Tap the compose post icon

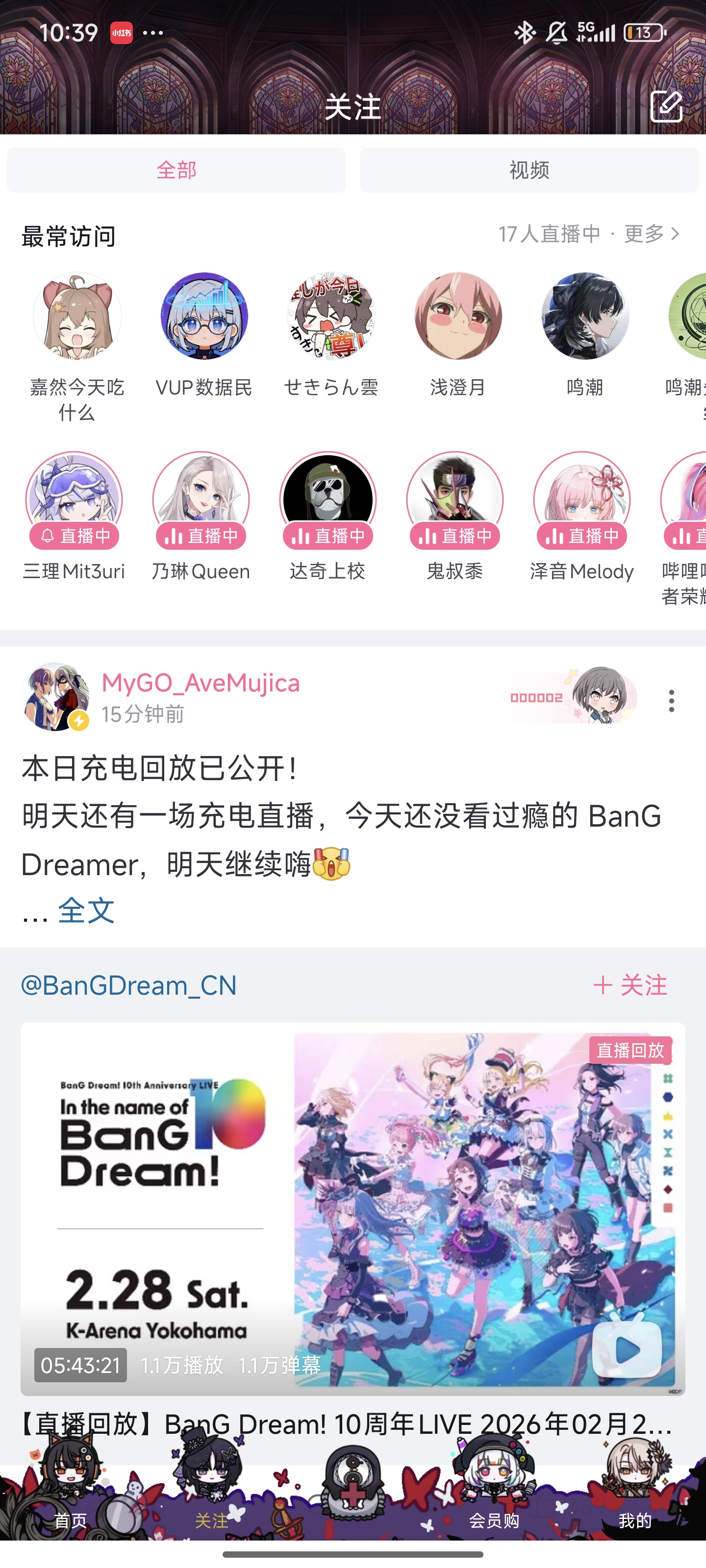[666, 106]
